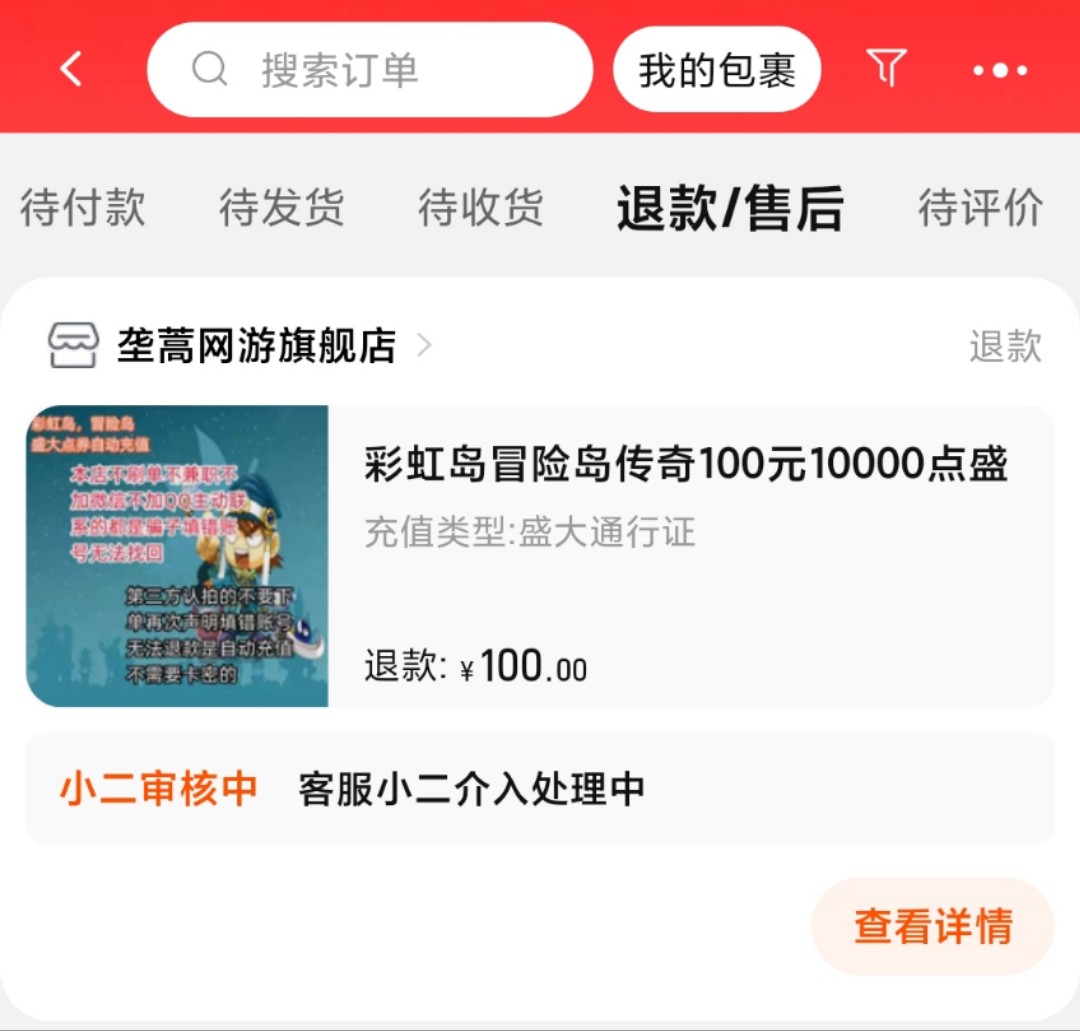This screenshot has width=1080, height=1031.
Task: Select the 退款/售后 tab
Action: (x=730, y=208)
